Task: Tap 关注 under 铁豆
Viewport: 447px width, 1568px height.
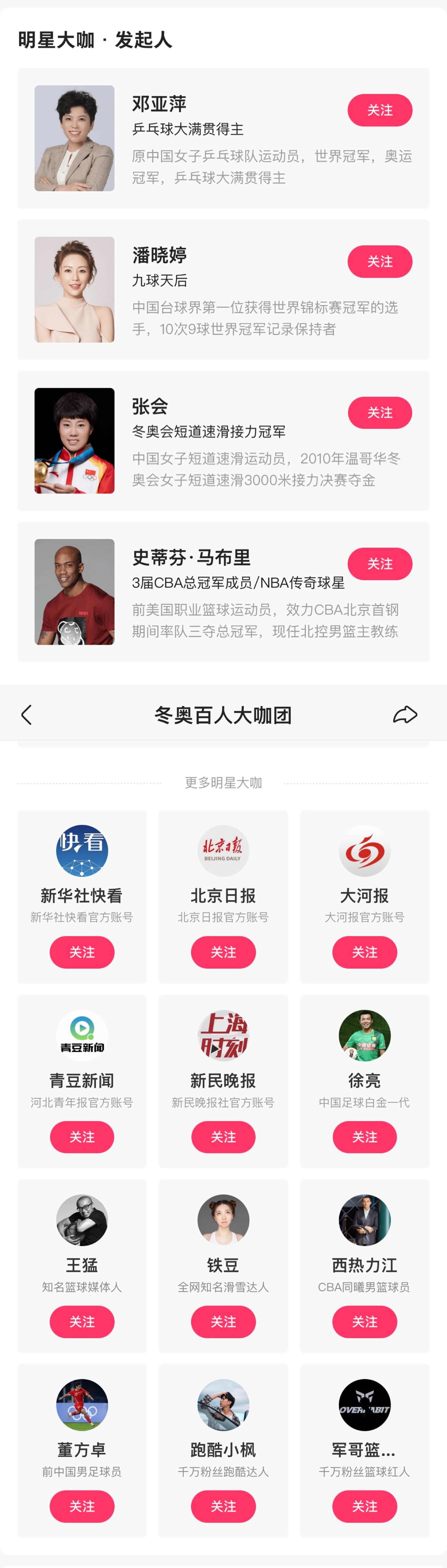Action: point(223,1321)
